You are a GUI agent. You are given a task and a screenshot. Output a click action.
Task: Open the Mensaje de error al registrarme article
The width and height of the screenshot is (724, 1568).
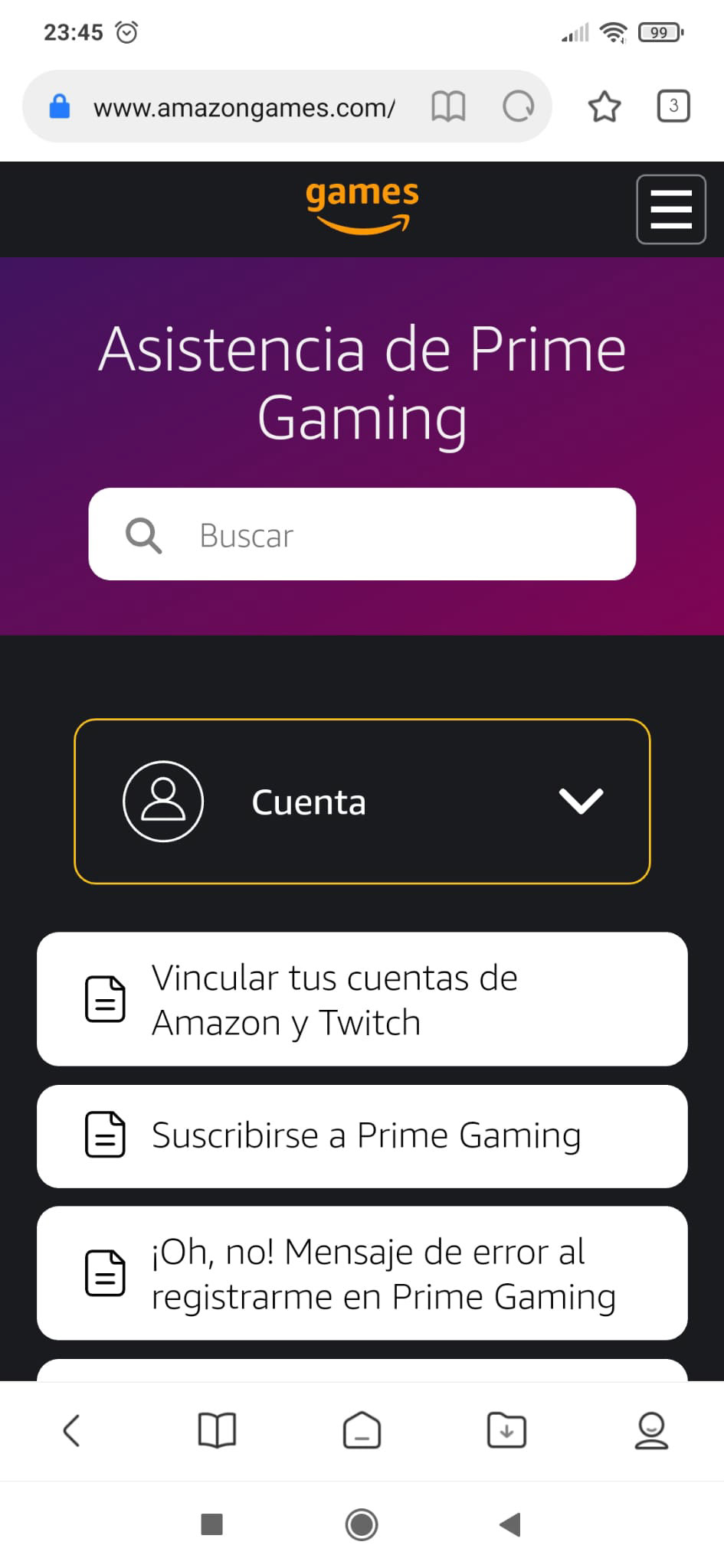pyautogui.click(x=362, y=1273)
